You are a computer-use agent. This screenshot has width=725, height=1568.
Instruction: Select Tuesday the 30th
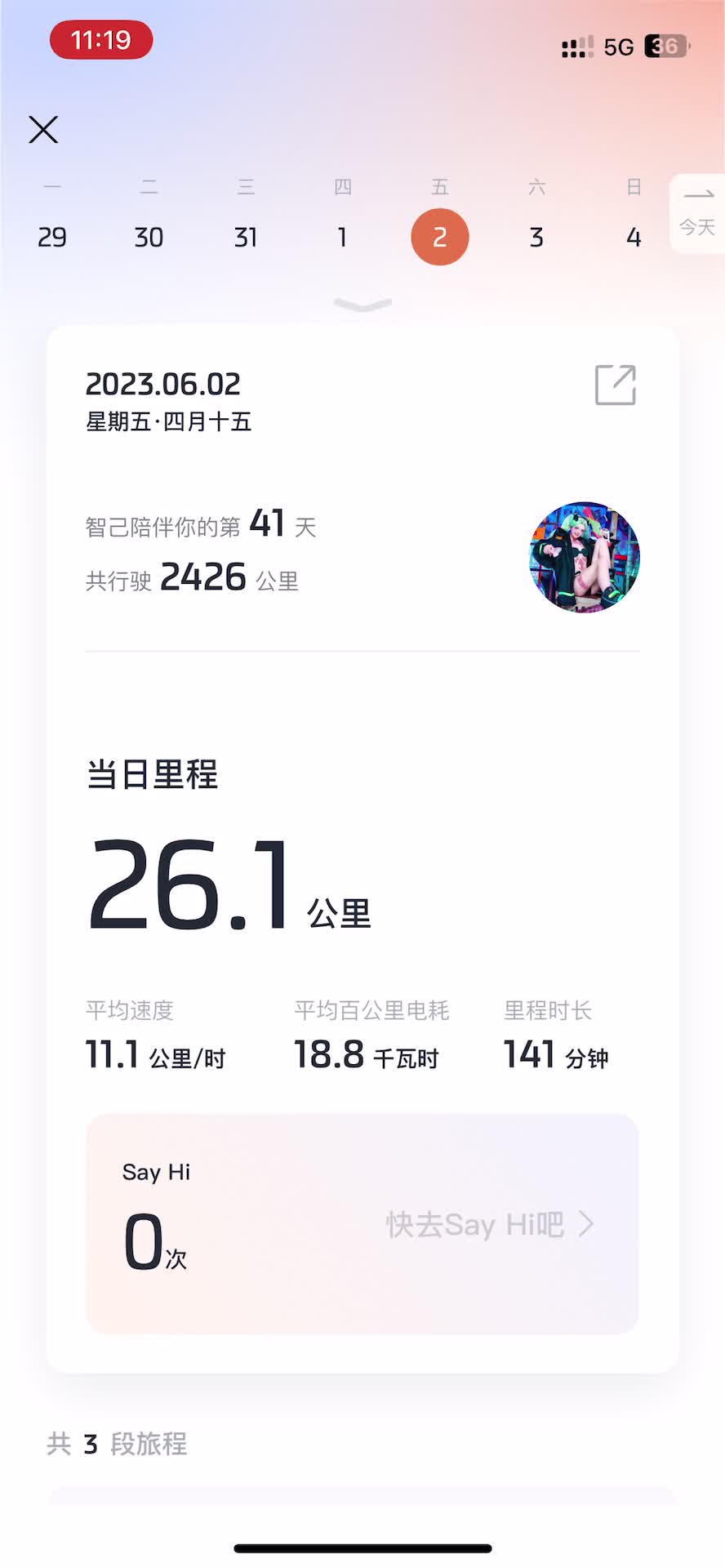[x=149, y=237]
